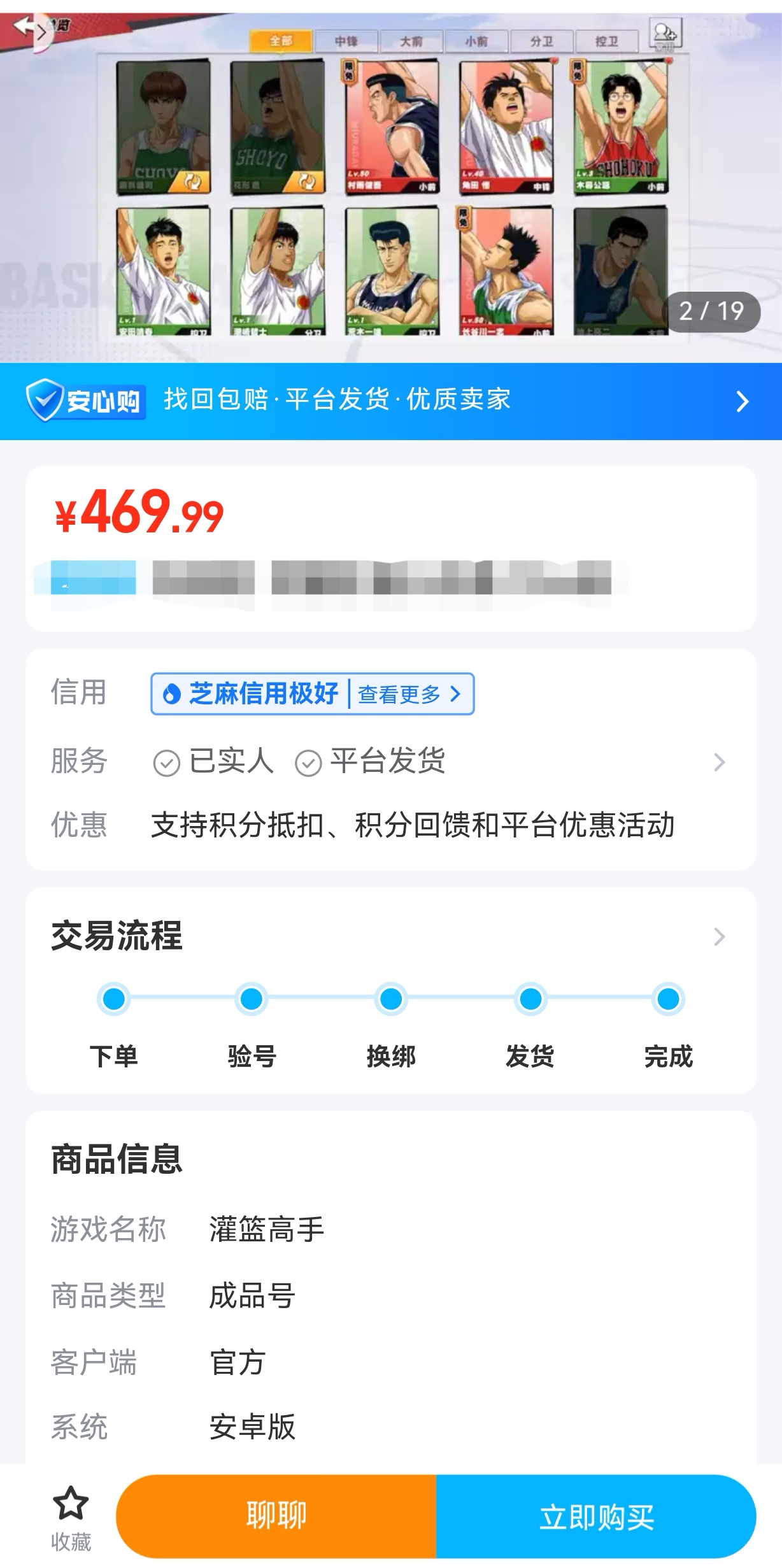
Task: Open the 交易流程 details
Action: [719, 936]
